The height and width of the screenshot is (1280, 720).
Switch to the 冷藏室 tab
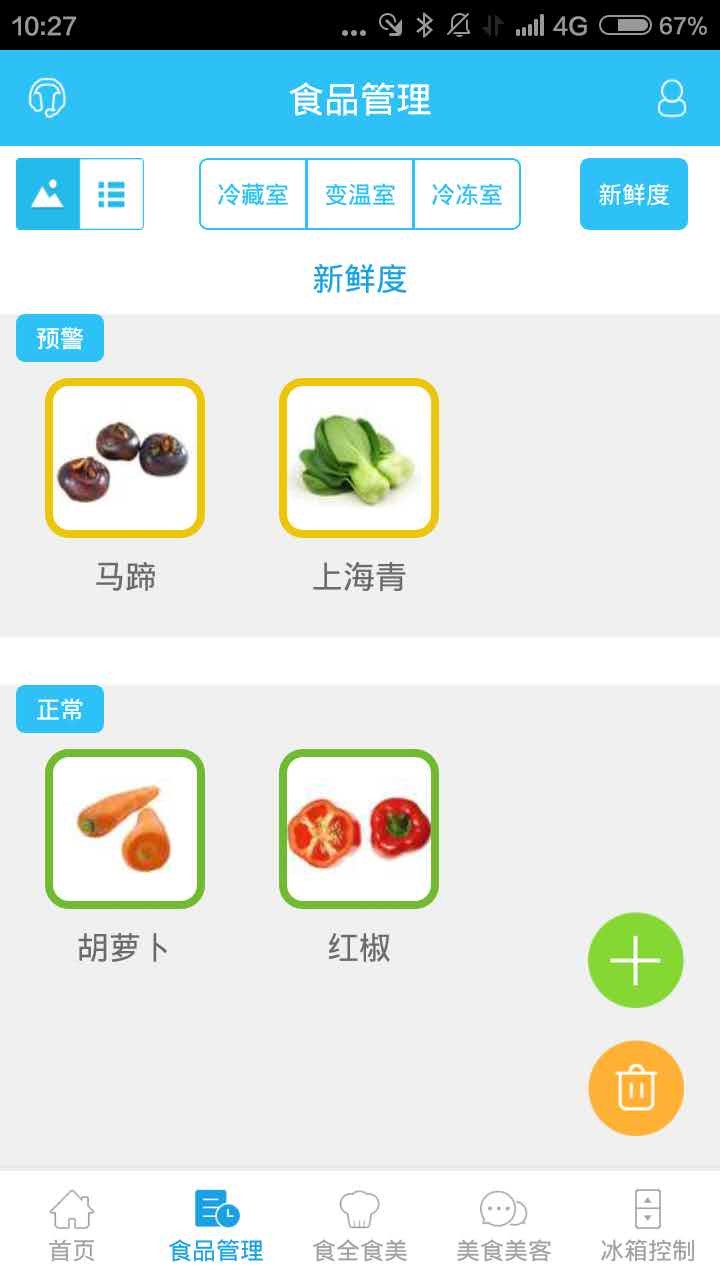pyautogui.click(x=253, y=194)
